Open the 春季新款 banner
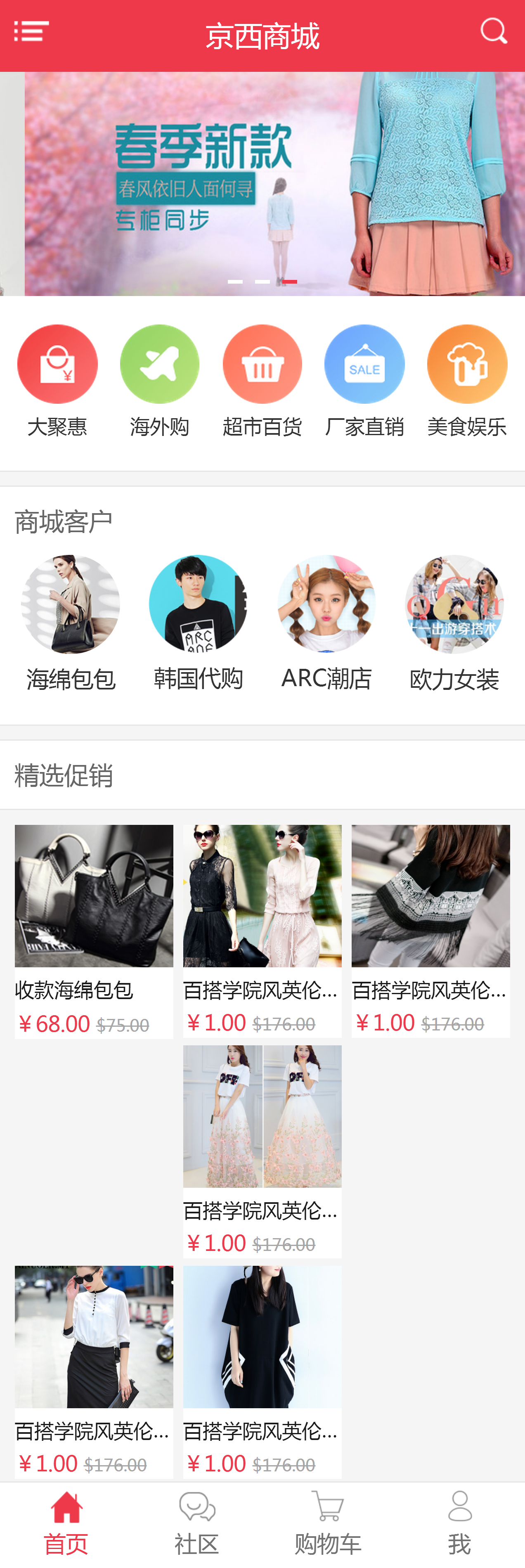This screenshot has height=1568, width=525. (262, 183)
